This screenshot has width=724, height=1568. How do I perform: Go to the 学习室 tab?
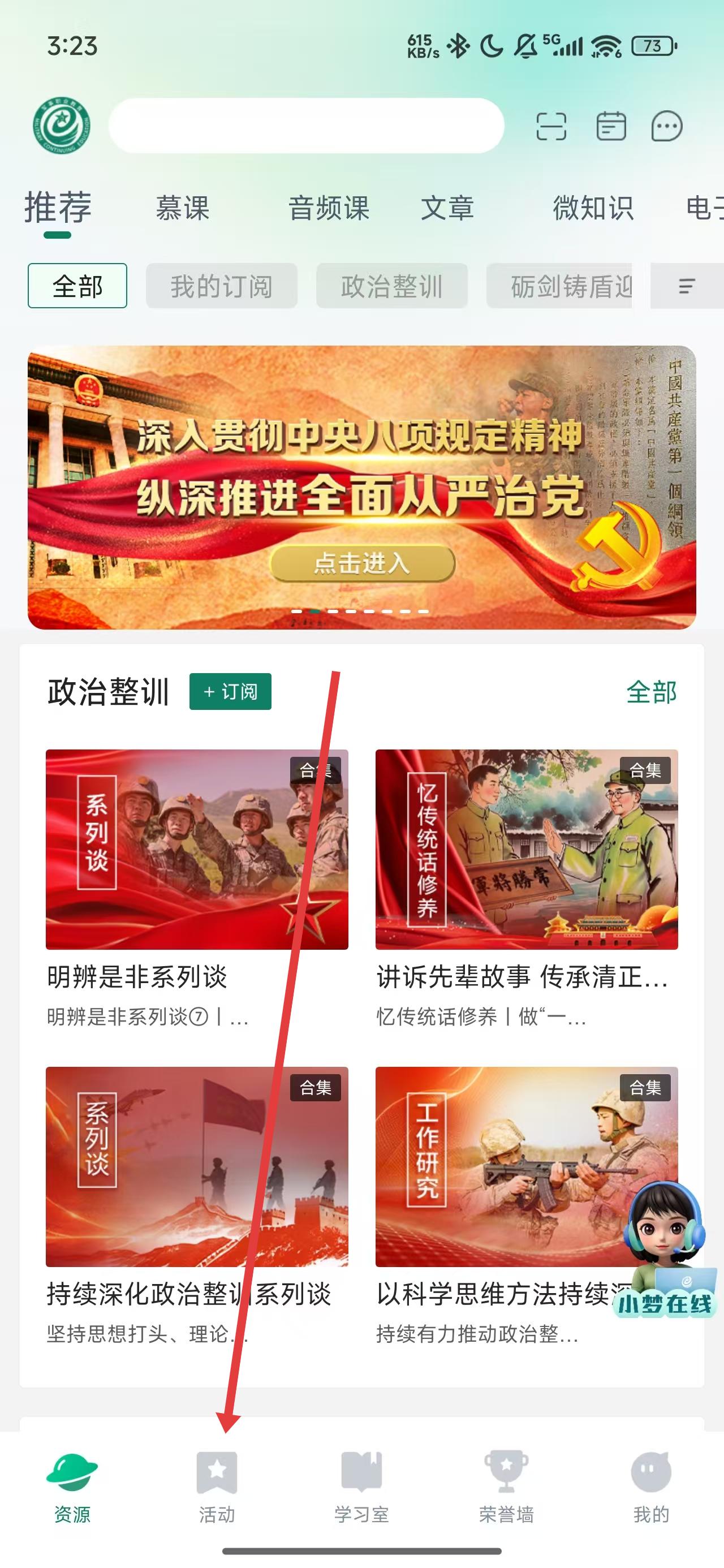361,1487
